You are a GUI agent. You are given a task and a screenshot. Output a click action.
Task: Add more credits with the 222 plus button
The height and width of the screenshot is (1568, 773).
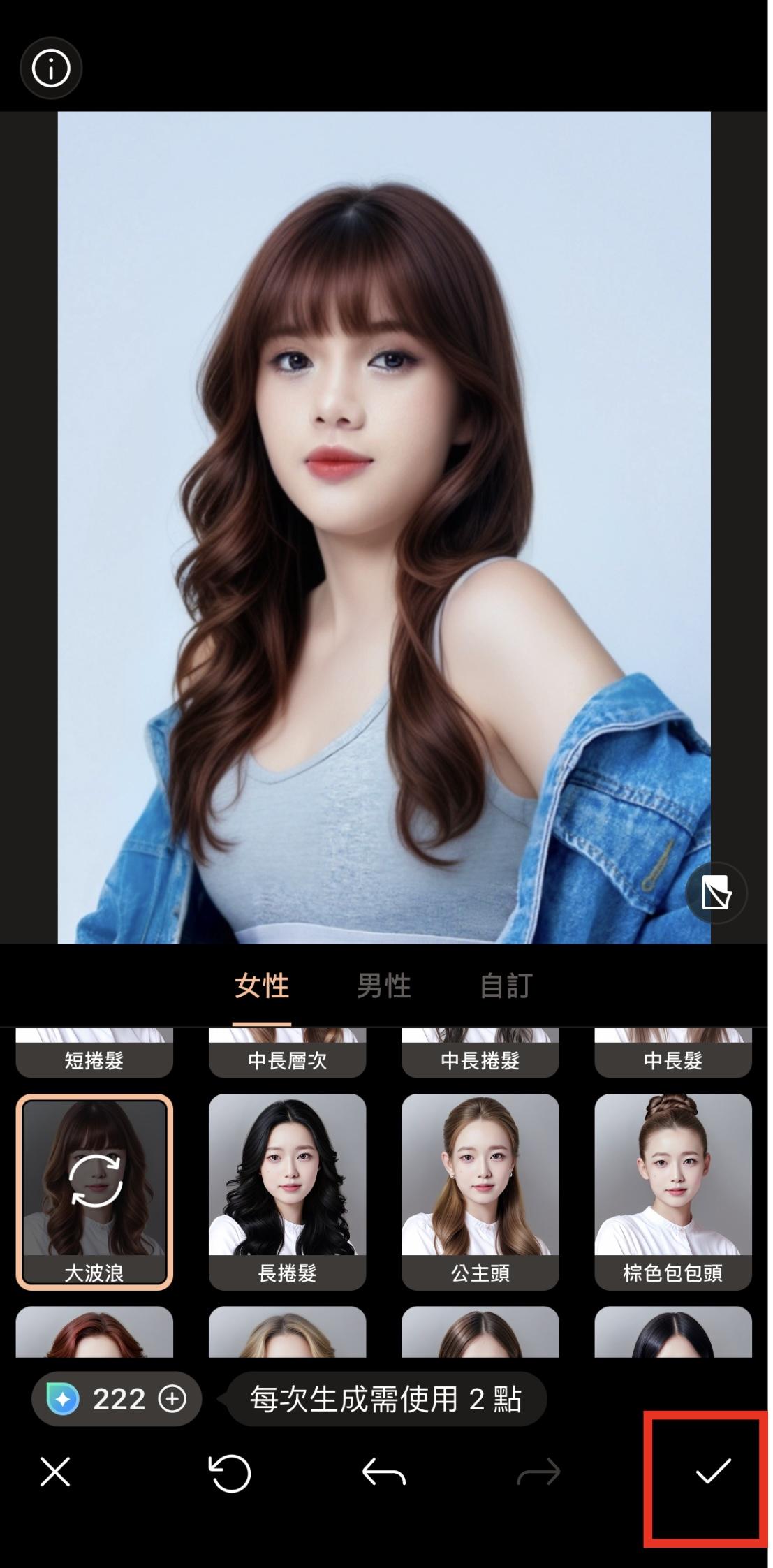point(172,1399)
